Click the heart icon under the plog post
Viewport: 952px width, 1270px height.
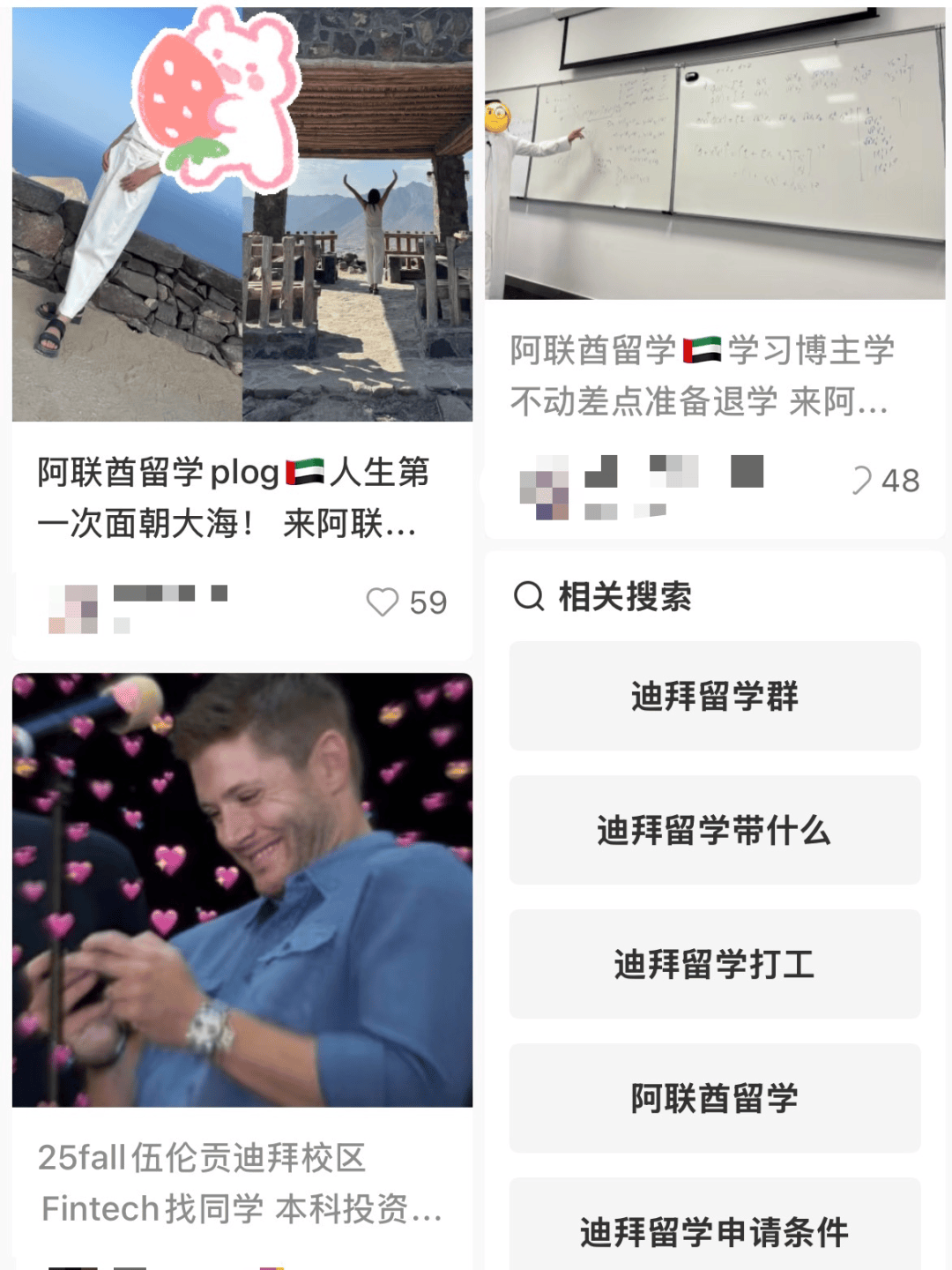click(x=383, y=601)
